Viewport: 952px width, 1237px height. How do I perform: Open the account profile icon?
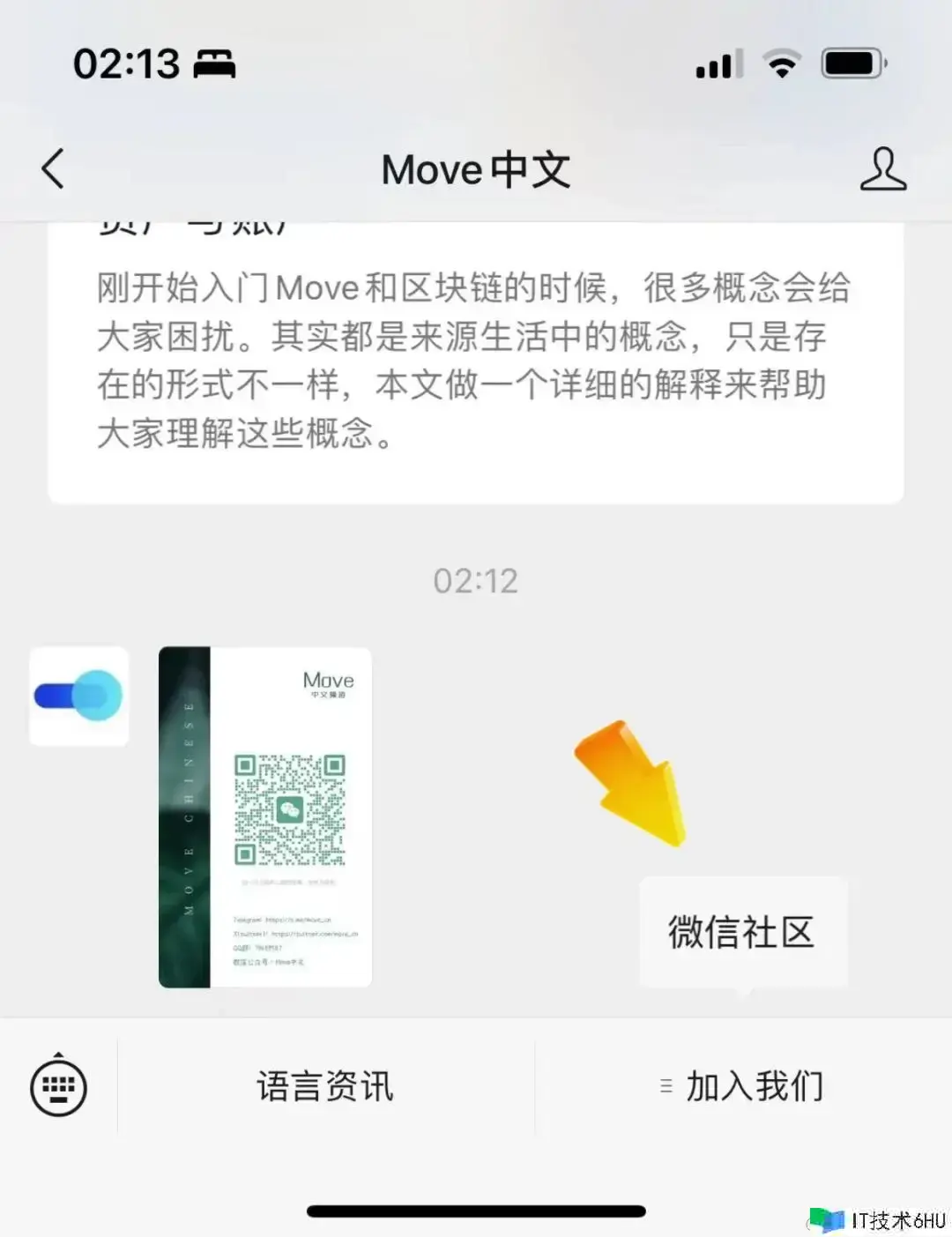(882, 168)
